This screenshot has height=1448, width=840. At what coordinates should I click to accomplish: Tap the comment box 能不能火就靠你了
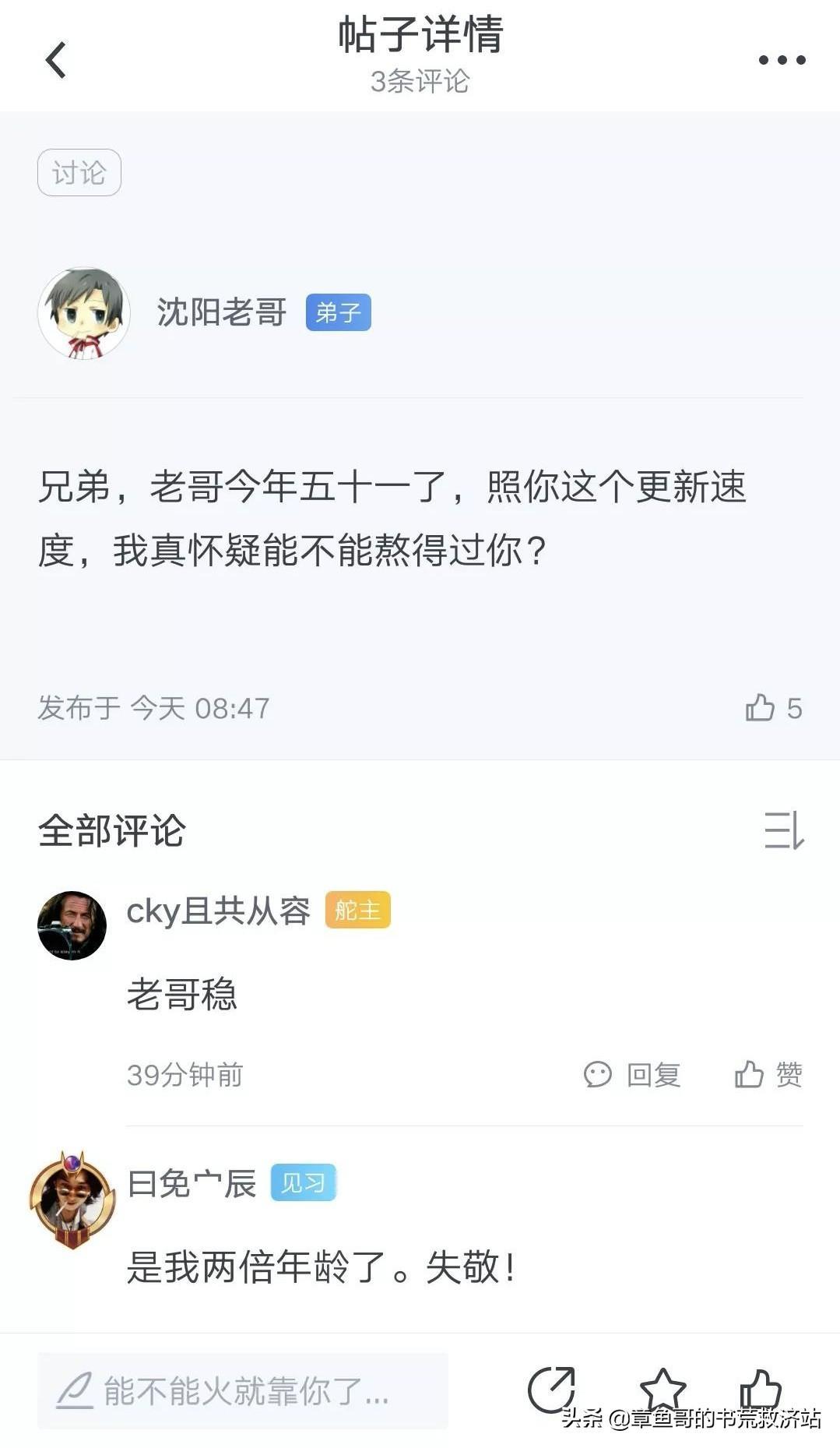tap(242, 1390)
